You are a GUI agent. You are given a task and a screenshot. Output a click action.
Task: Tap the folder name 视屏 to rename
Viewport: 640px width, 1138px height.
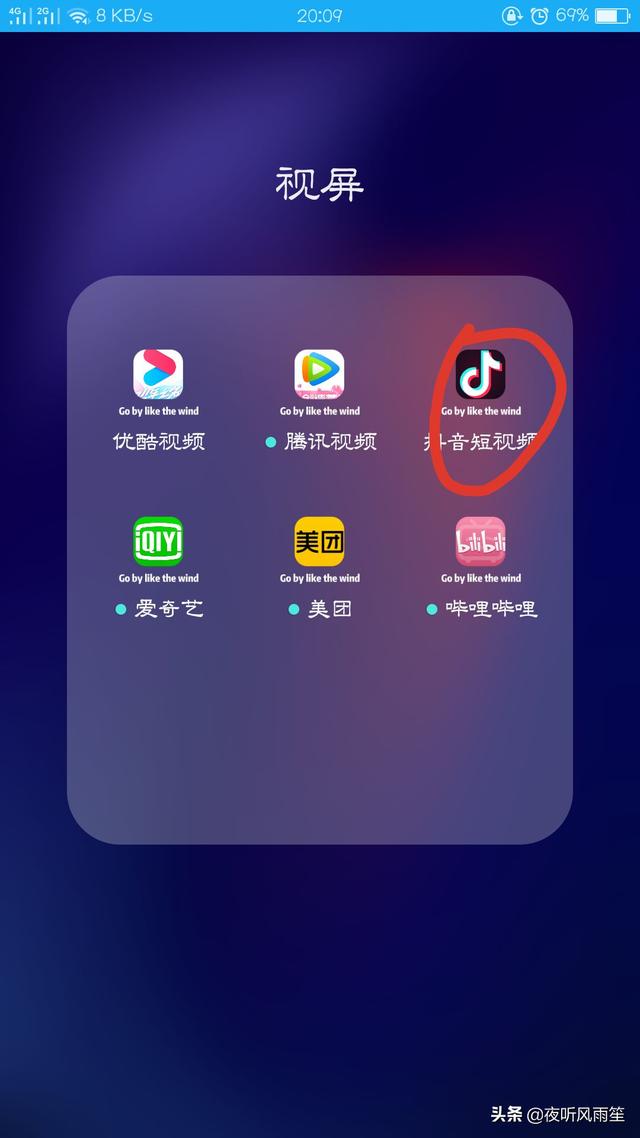(320, 185)
